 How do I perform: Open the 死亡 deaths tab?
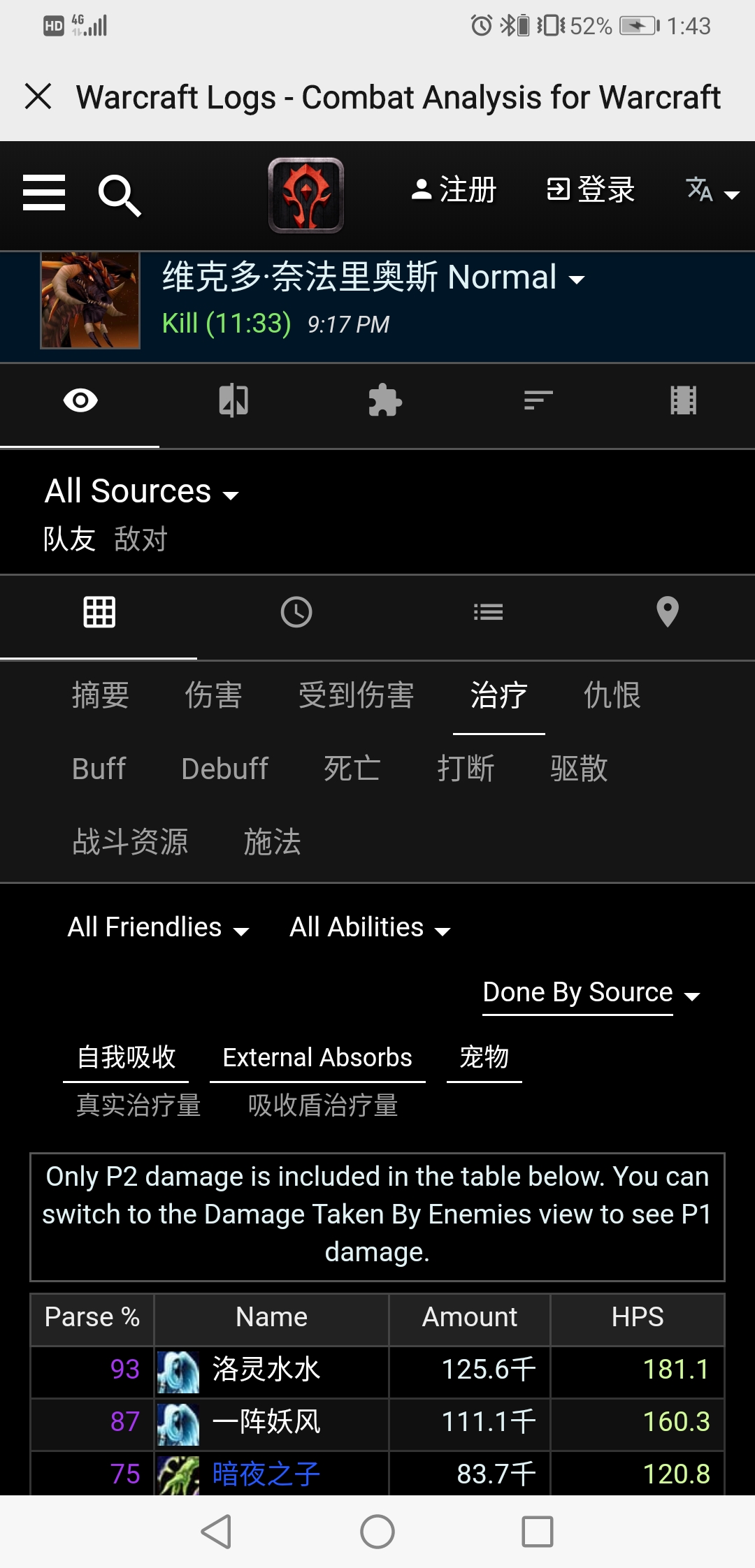352,769
